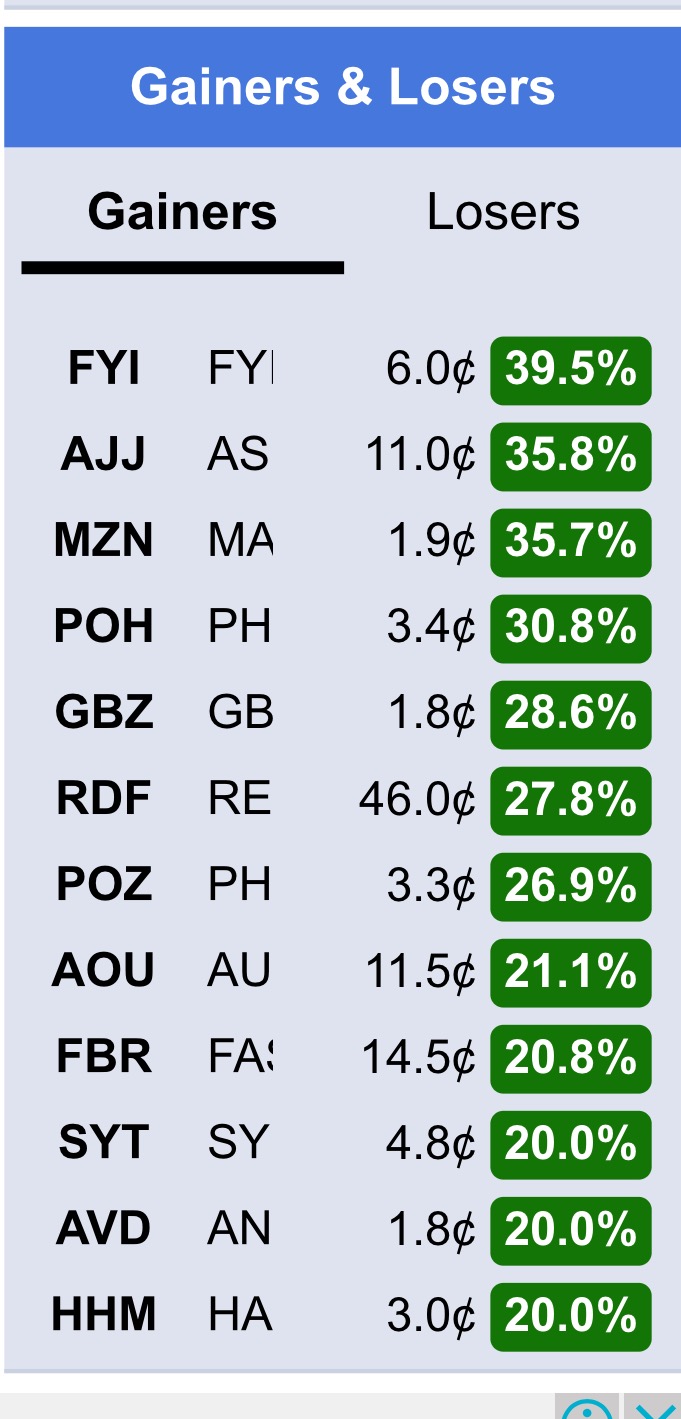Screen dimensions: 681x1419
Task: Open the FYI stock row
Action: 342,370
